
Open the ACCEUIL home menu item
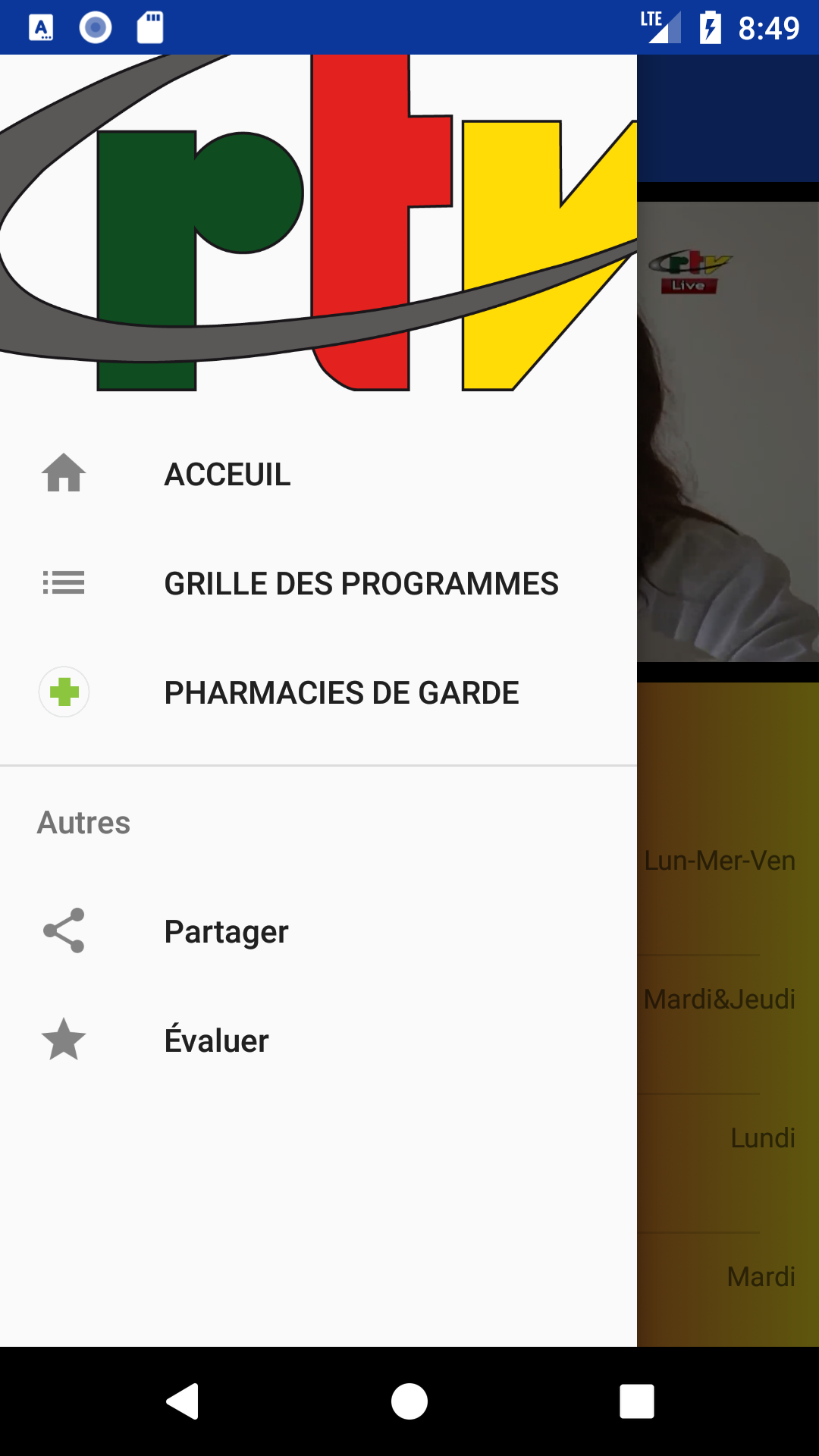(x=227, y=475)
